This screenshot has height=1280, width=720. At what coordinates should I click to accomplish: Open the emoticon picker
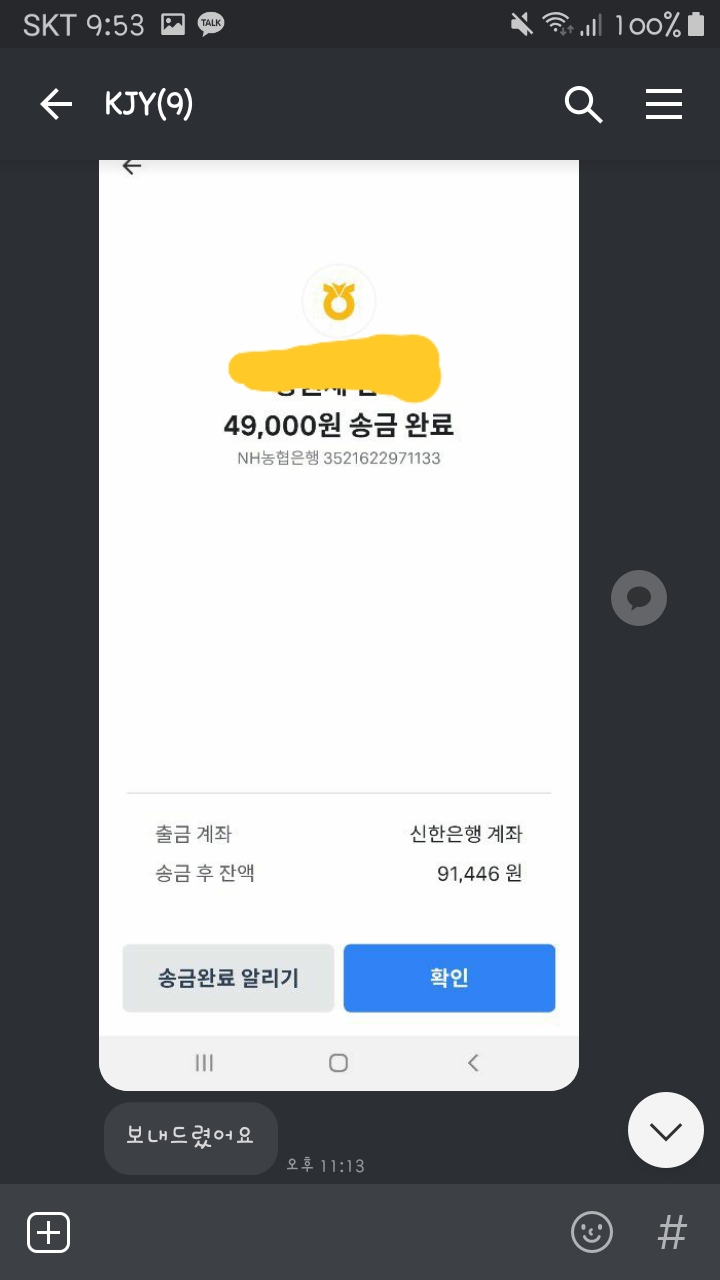coord(592,1232)
